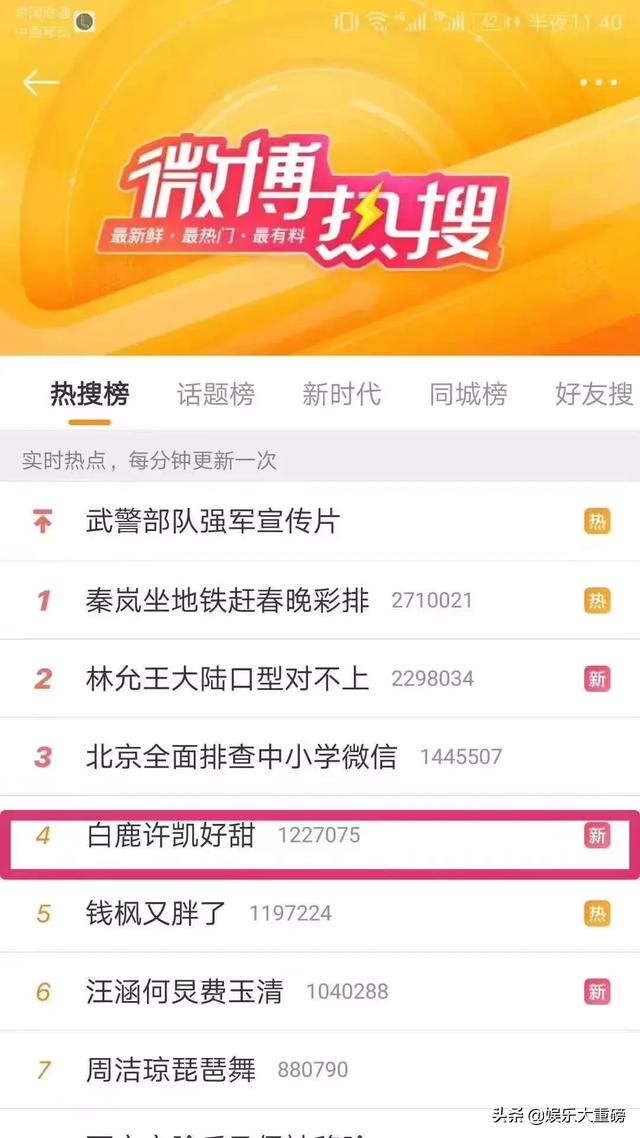Open topic 周洁琼琵琶舞
640x1138 pixels.
(320, 1070)
